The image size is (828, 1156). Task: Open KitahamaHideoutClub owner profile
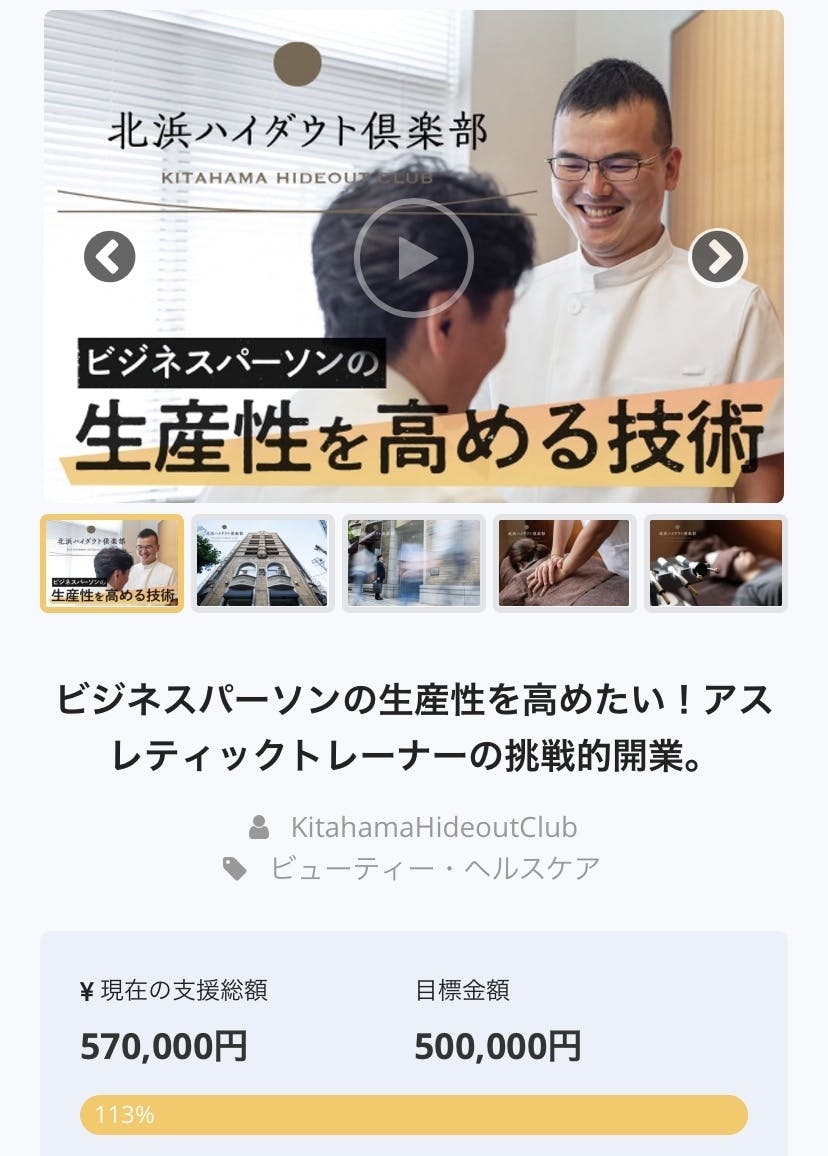pyautogui.click(x=433, y=827)
